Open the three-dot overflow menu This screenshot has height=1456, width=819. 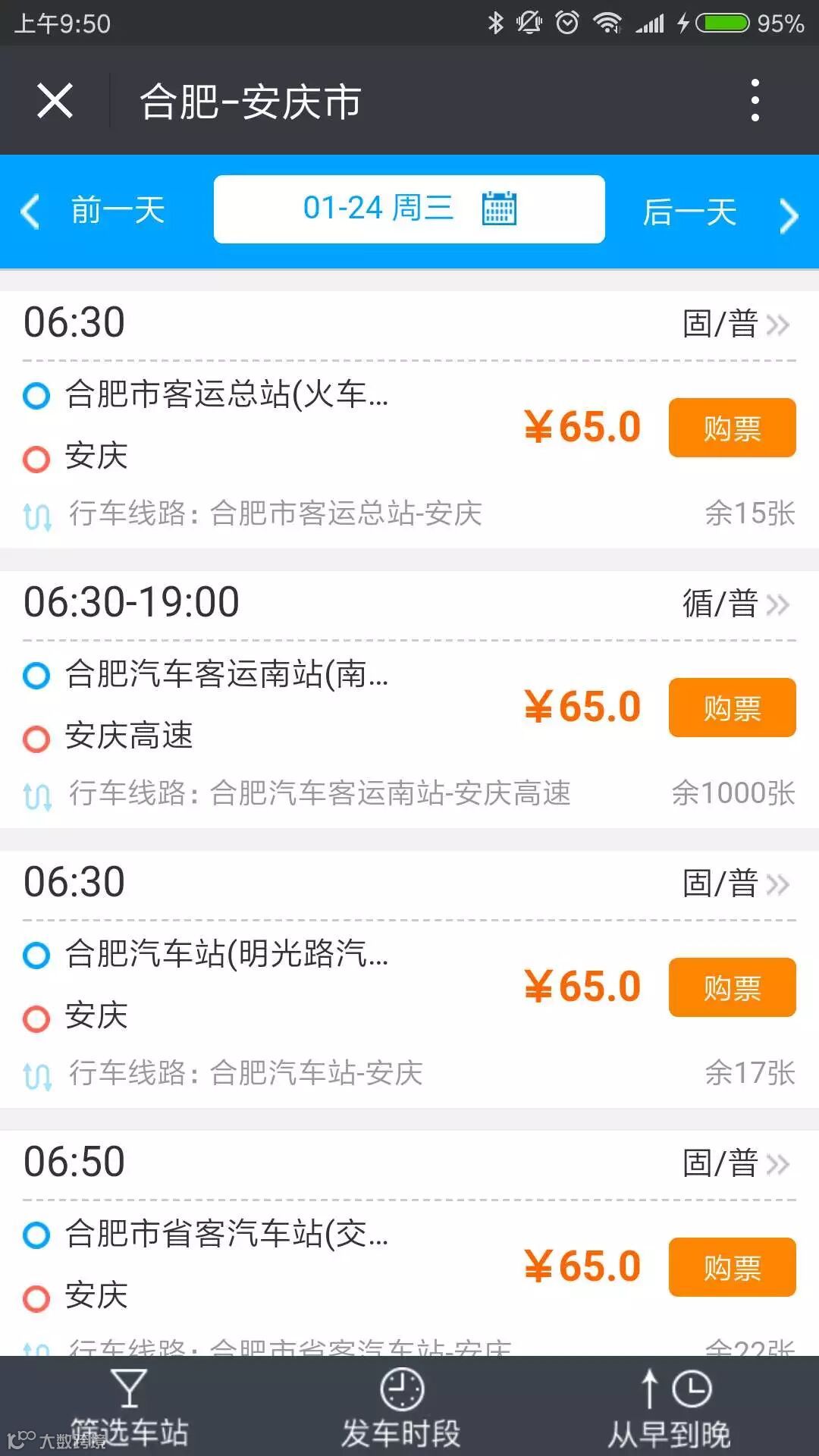pos(755,100)
